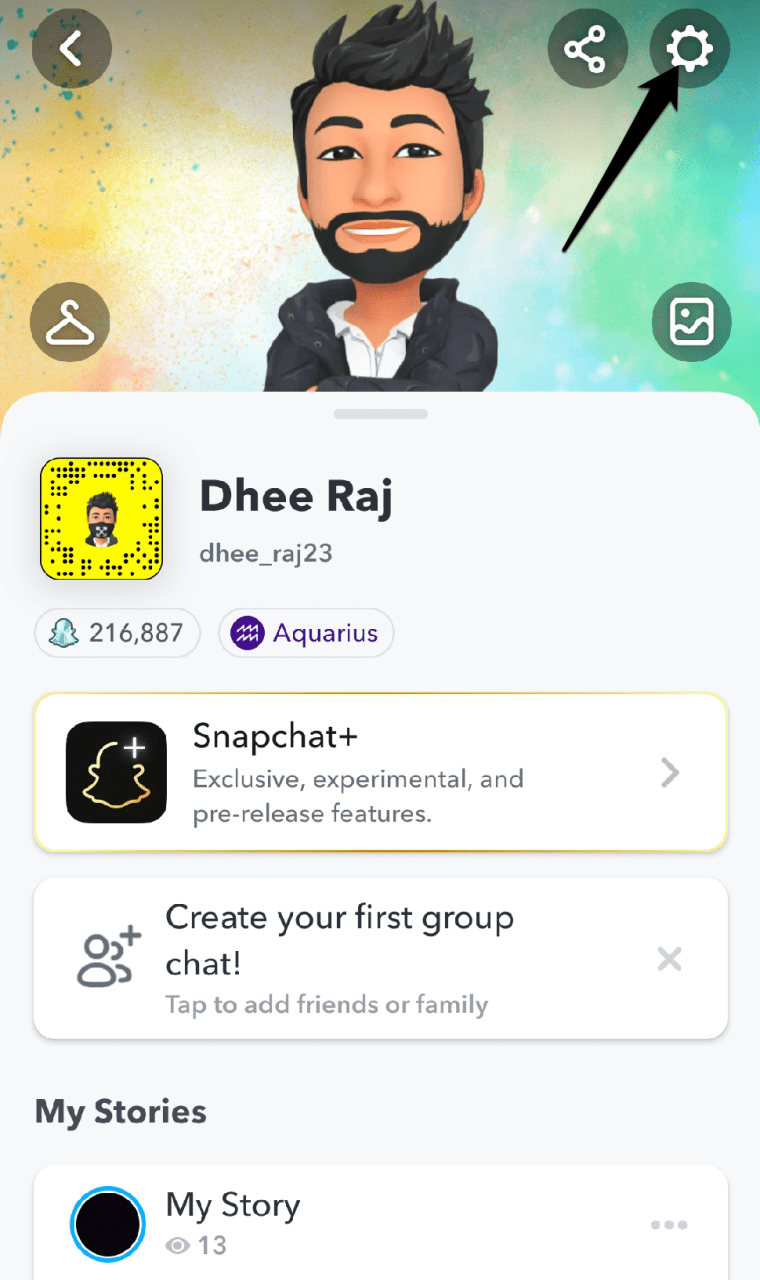Open the My Story options three-dot menu
This screenshot has width=760, height=1280.
[x=669, y=1224]
